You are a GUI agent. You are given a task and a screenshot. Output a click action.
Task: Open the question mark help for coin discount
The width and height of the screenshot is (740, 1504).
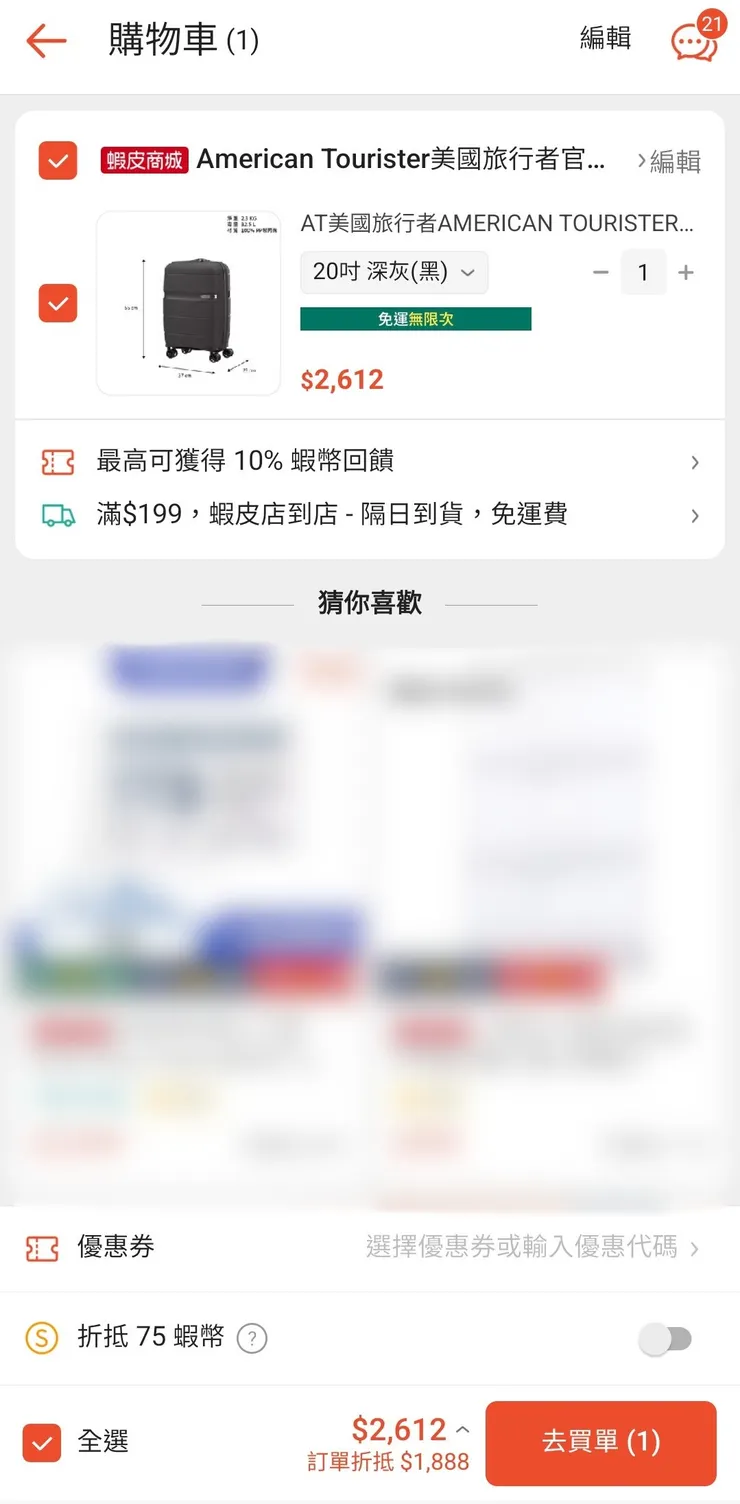252,1338
